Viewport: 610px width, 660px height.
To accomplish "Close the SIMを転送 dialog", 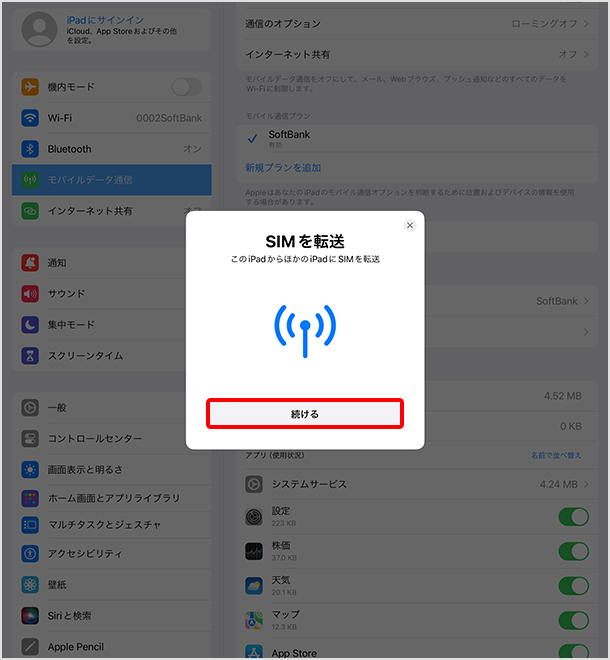I will [x=409, y=226].
